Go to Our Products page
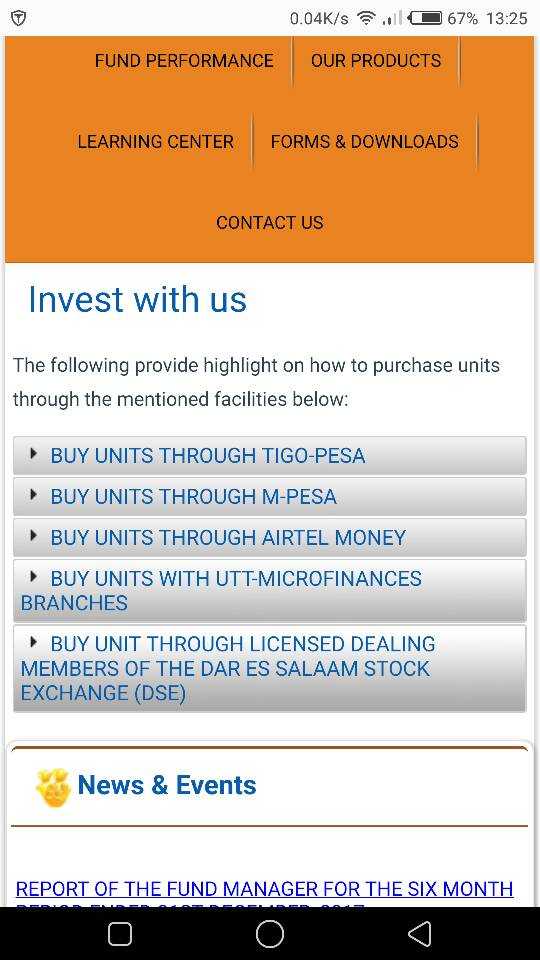The width and height of the screenshot is (540, 960). [x=376, y=61]
